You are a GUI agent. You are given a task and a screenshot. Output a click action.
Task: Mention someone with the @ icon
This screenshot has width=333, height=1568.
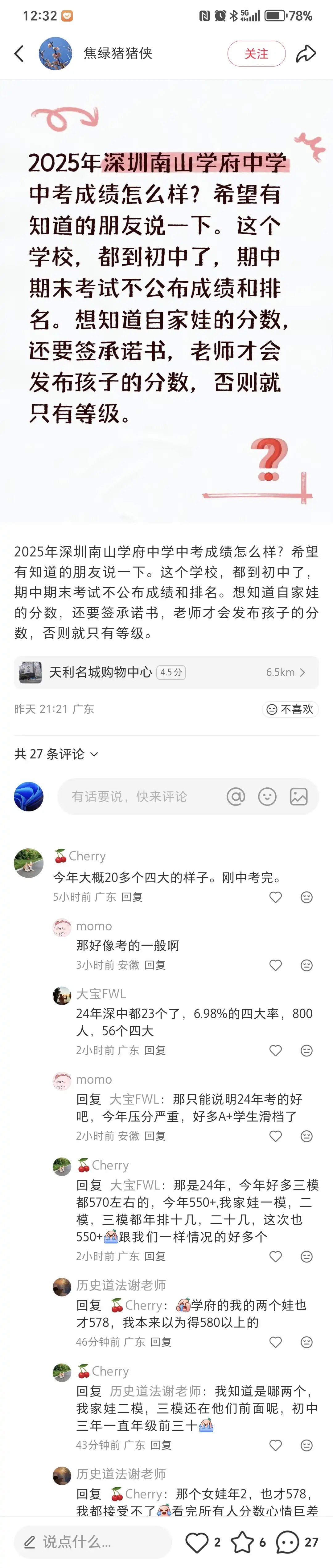236,796
